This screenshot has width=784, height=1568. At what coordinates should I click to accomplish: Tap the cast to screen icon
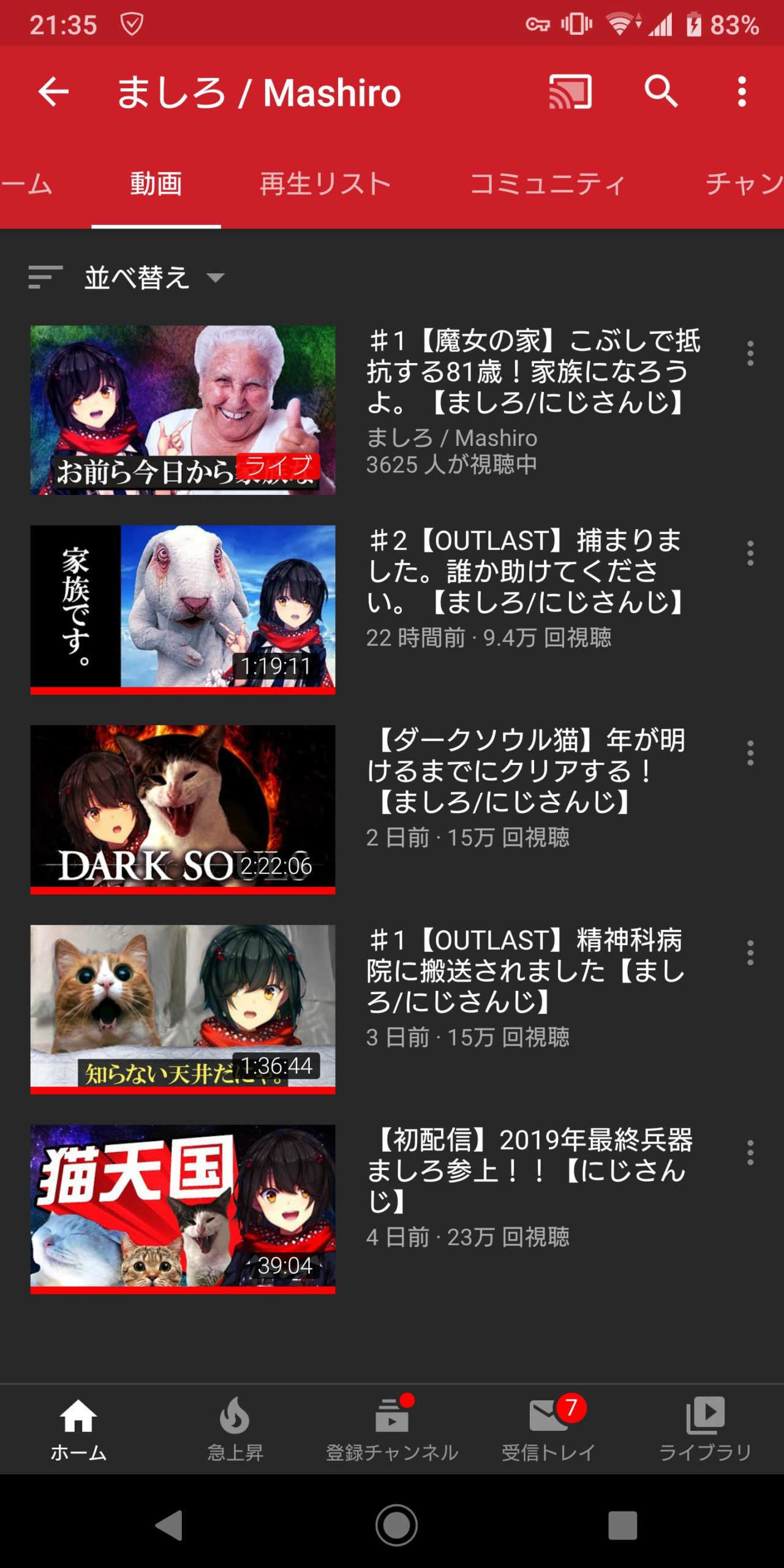pyautogui.click(x=570, y=92)
